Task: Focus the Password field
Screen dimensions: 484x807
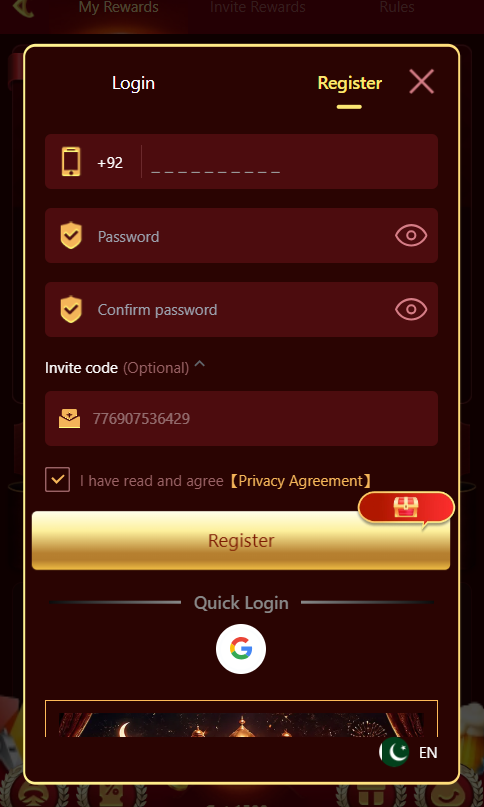Action: point(241,236)
